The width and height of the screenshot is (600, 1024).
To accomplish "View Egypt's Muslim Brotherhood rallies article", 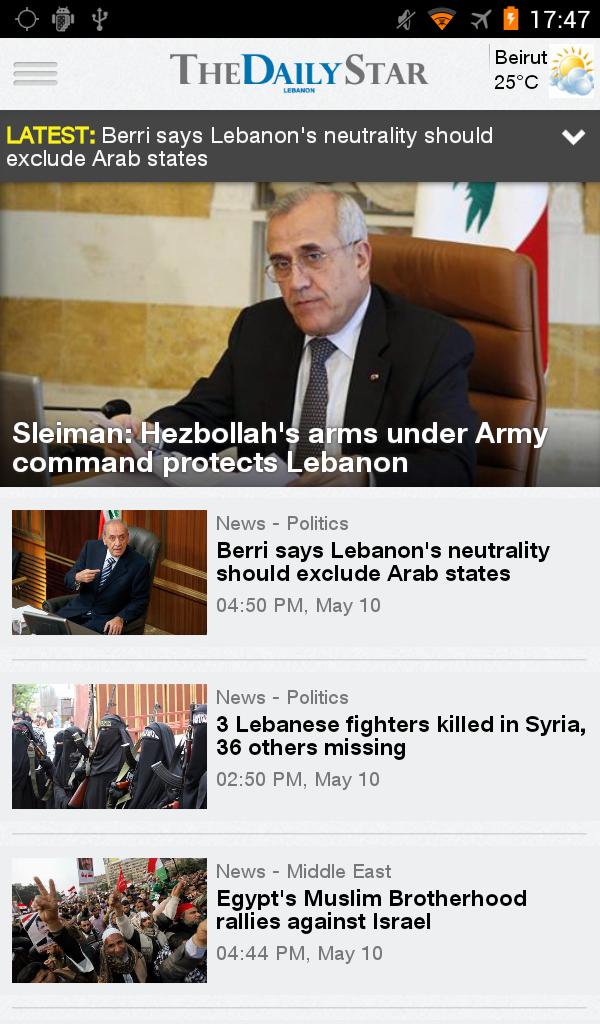I will pyautogui.click(x=372, y=910).
